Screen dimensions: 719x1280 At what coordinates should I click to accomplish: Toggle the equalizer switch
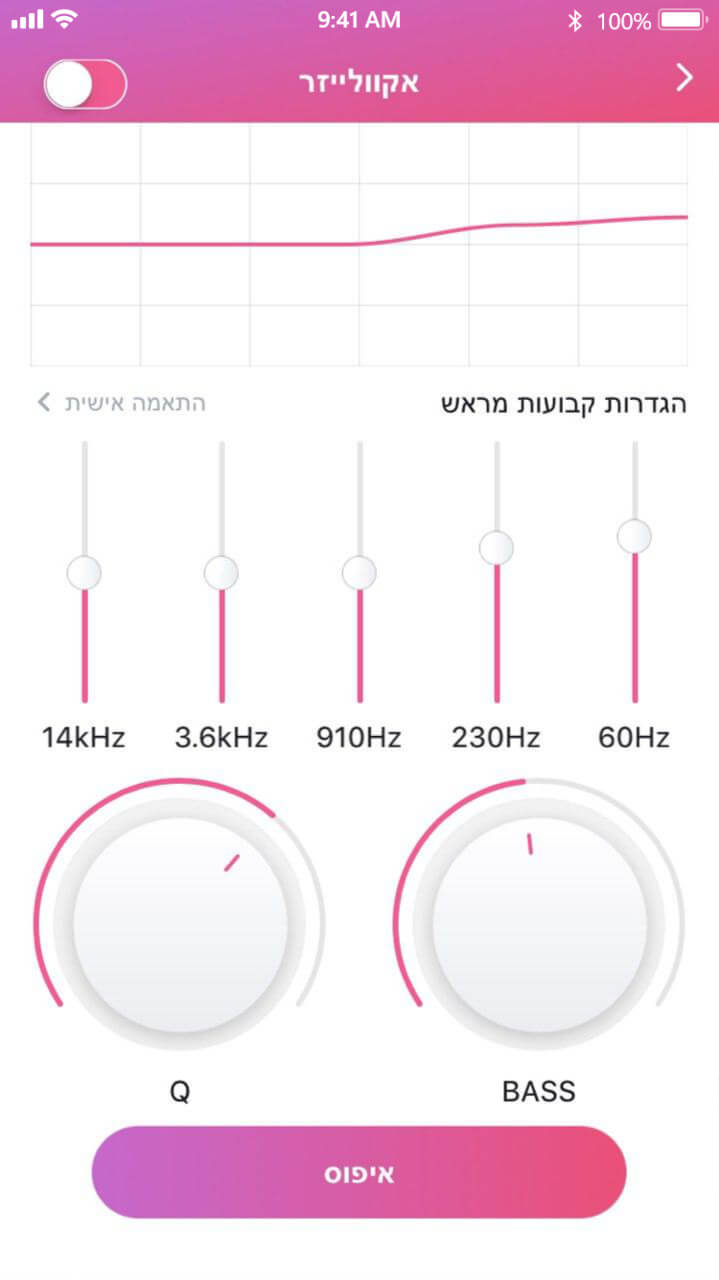[85, 84]
